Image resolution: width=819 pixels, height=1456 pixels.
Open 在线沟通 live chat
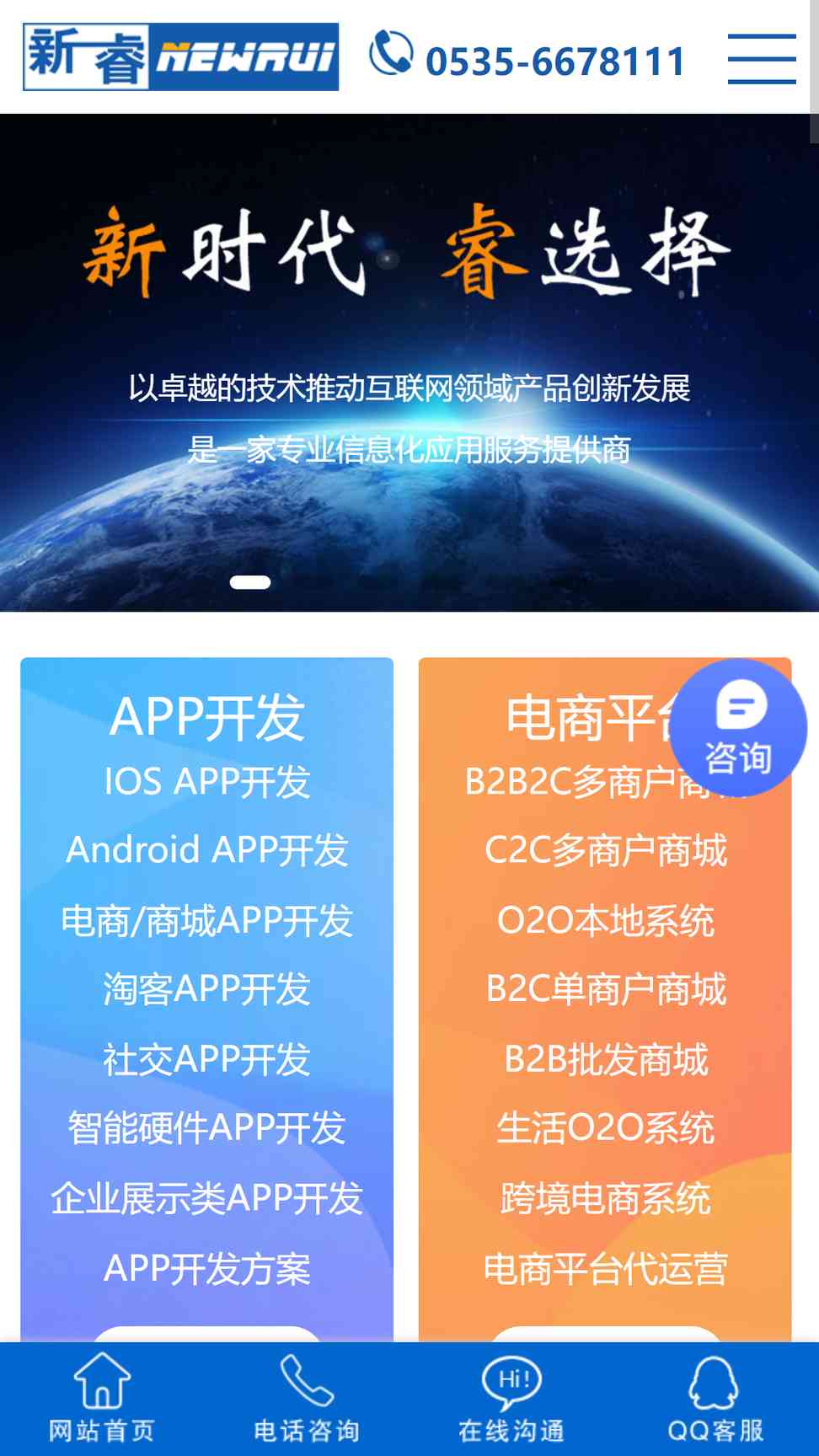click(511, 1397)
